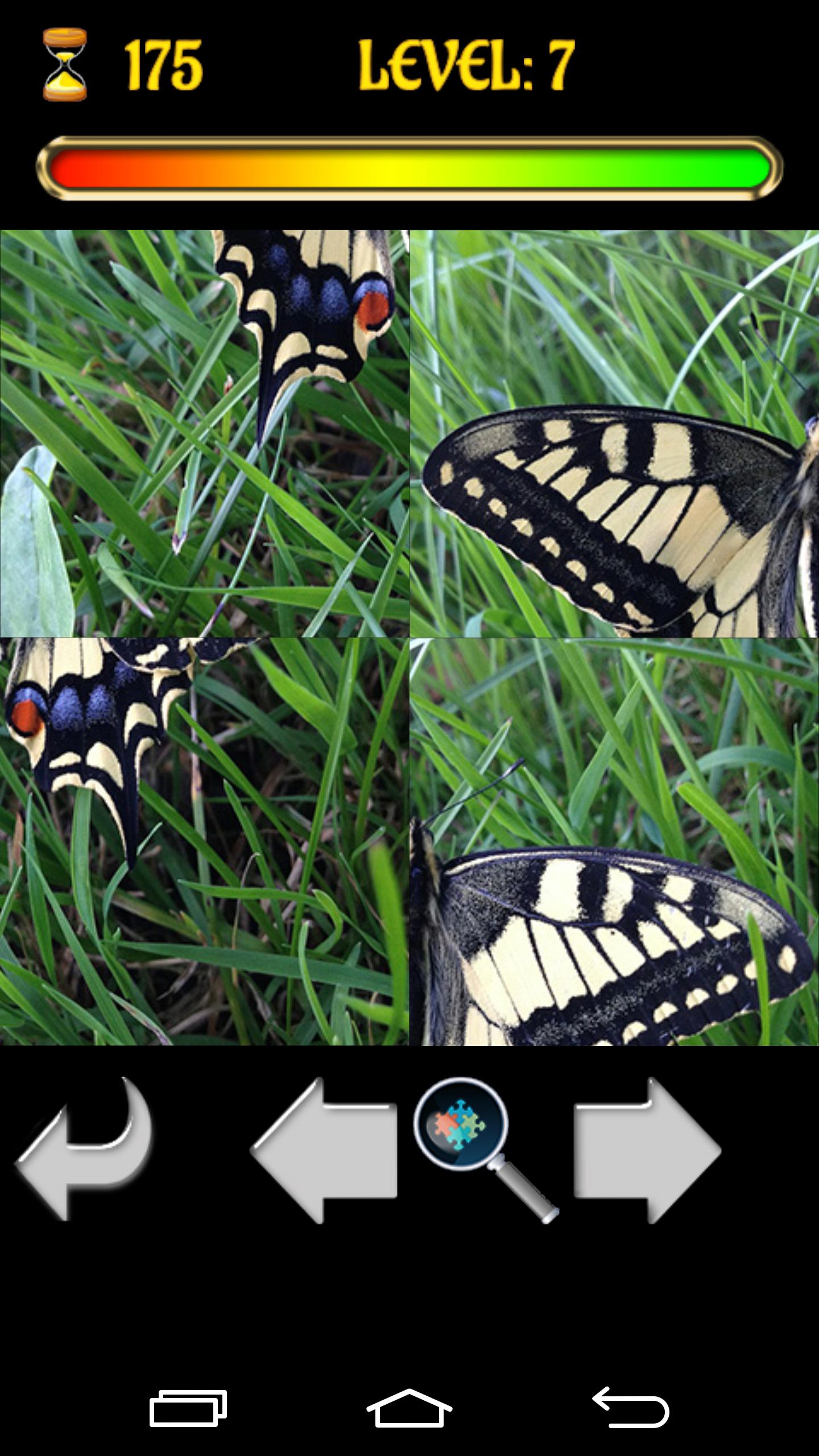Tap the curved return arrow button
Screen dimensions: 819x1456
(85, 1150)
